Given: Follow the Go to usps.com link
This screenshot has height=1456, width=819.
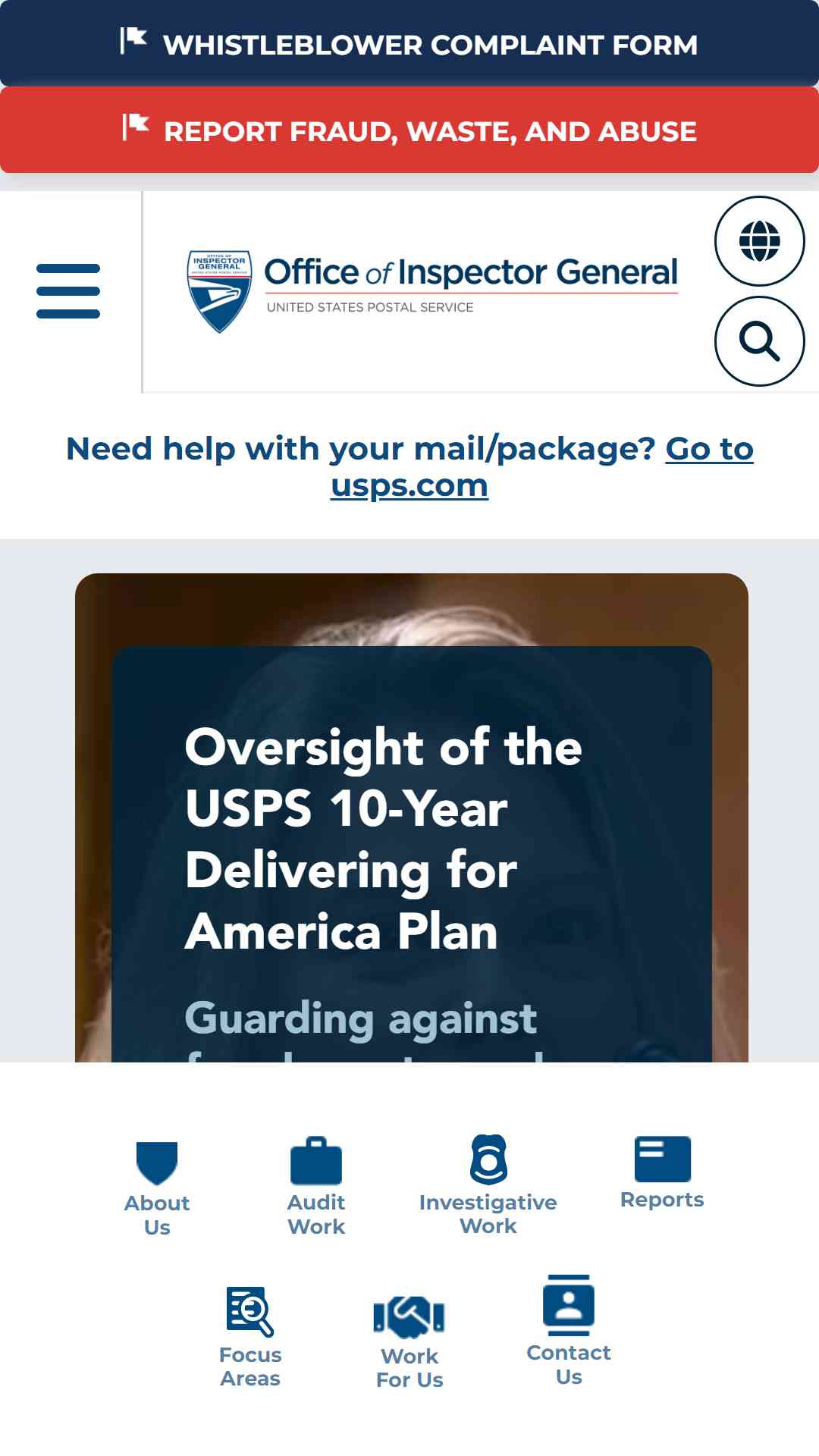Looking at the screenshot, I should tap(542, 466).
